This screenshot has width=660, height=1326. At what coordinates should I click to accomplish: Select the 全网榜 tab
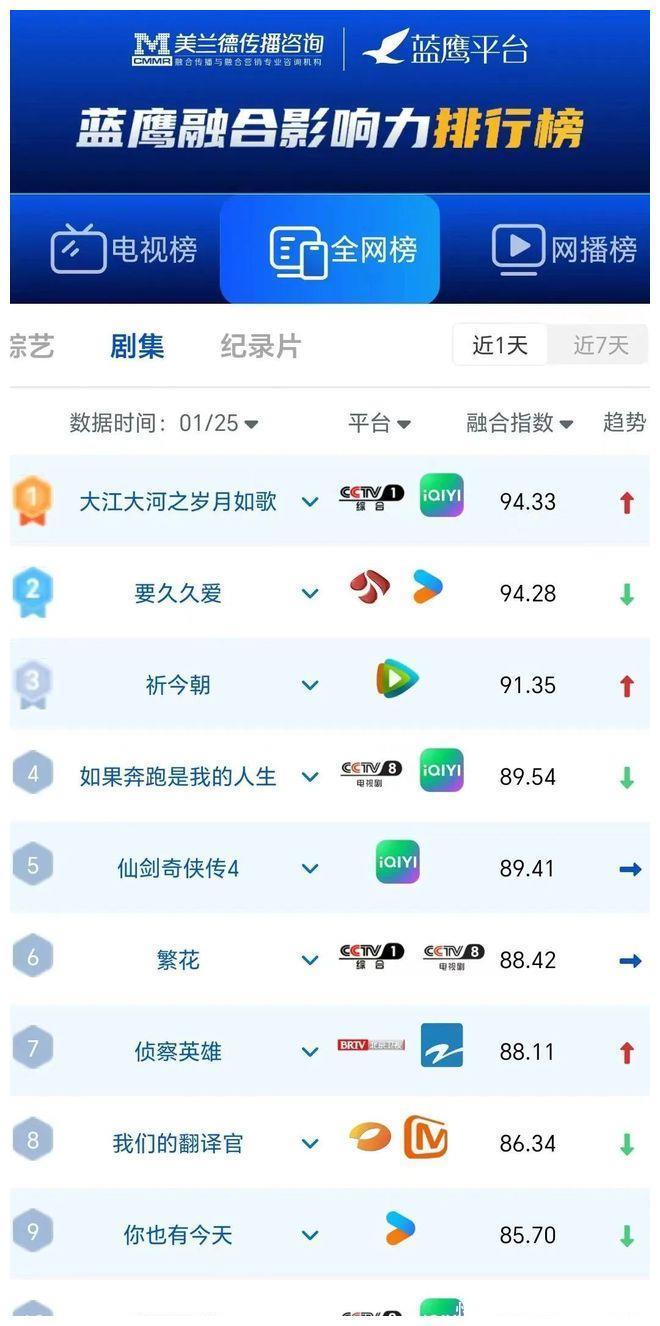330,249
